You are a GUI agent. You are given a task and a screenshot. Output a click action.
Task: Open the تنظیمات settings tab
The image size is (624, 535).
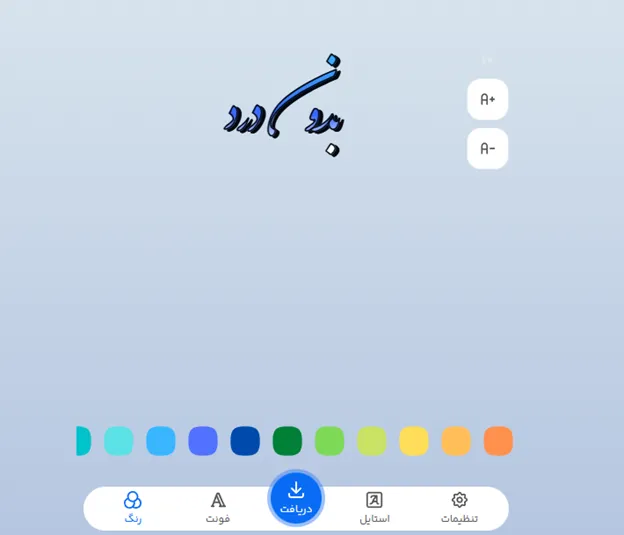(459, 507)
